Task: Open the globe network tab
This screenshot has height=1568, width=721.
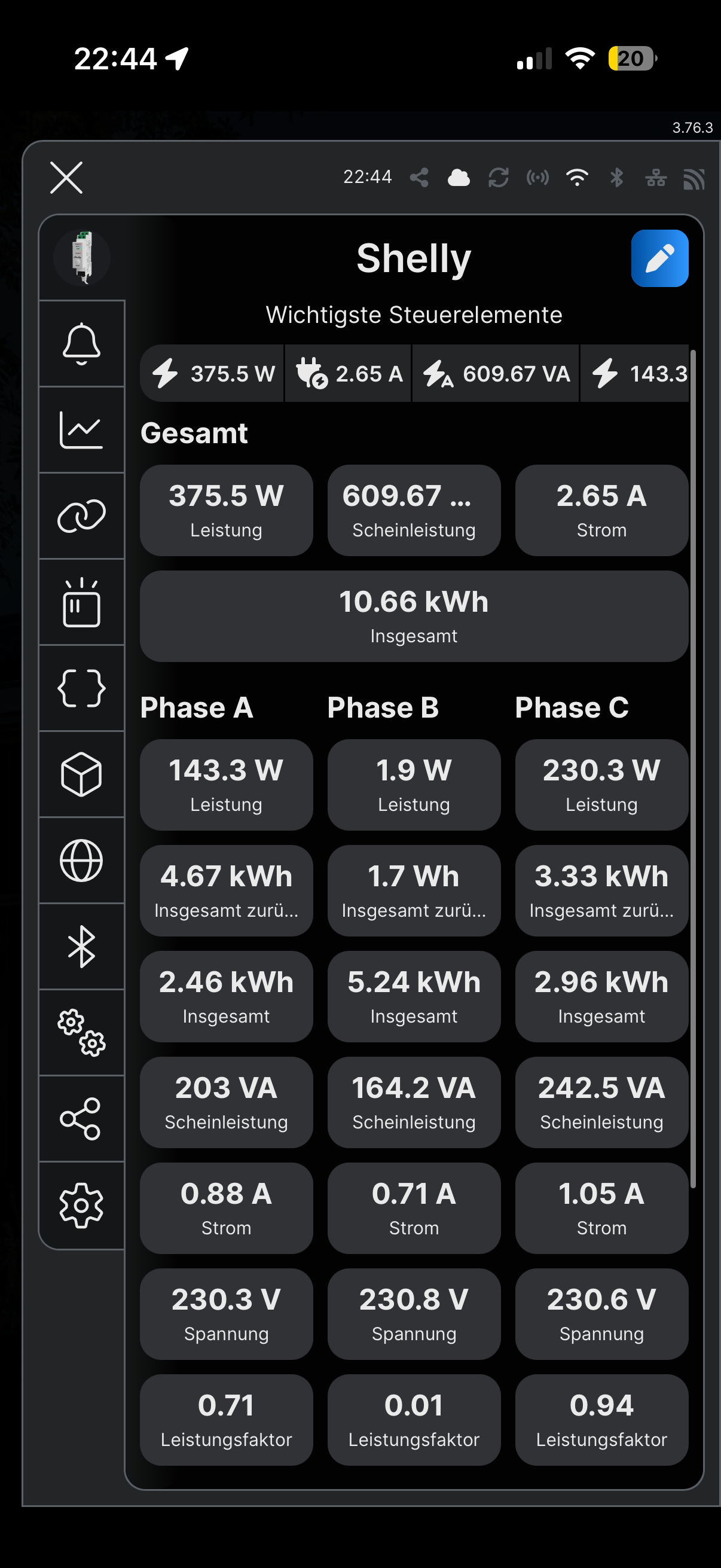Action: coord(81,861)
